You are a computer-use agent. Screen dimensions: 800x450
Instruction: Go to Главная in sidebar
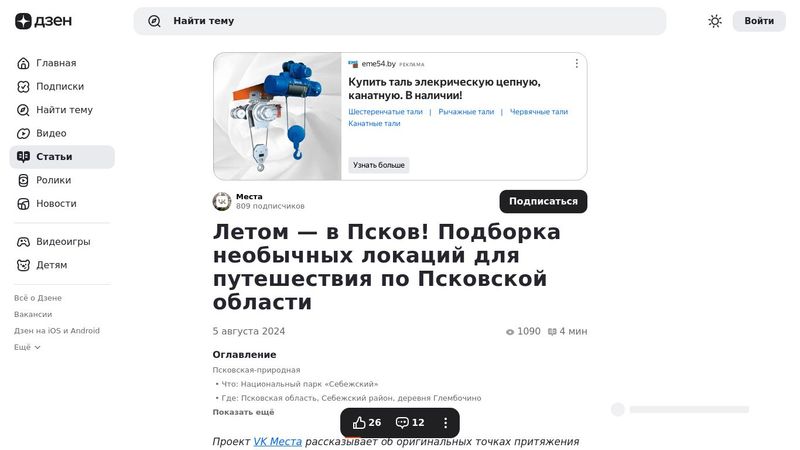(56, 63)
